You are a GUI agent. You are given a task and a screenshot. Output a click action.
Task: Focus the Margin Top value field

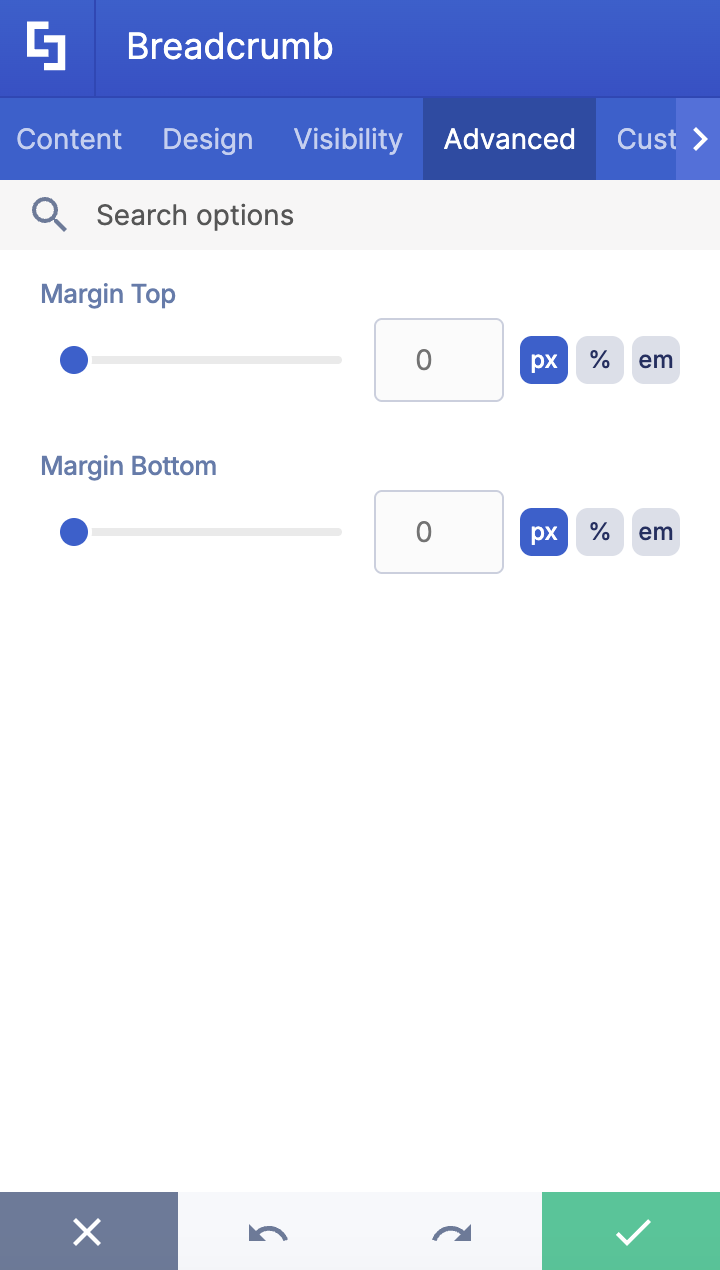pos(438,360)
